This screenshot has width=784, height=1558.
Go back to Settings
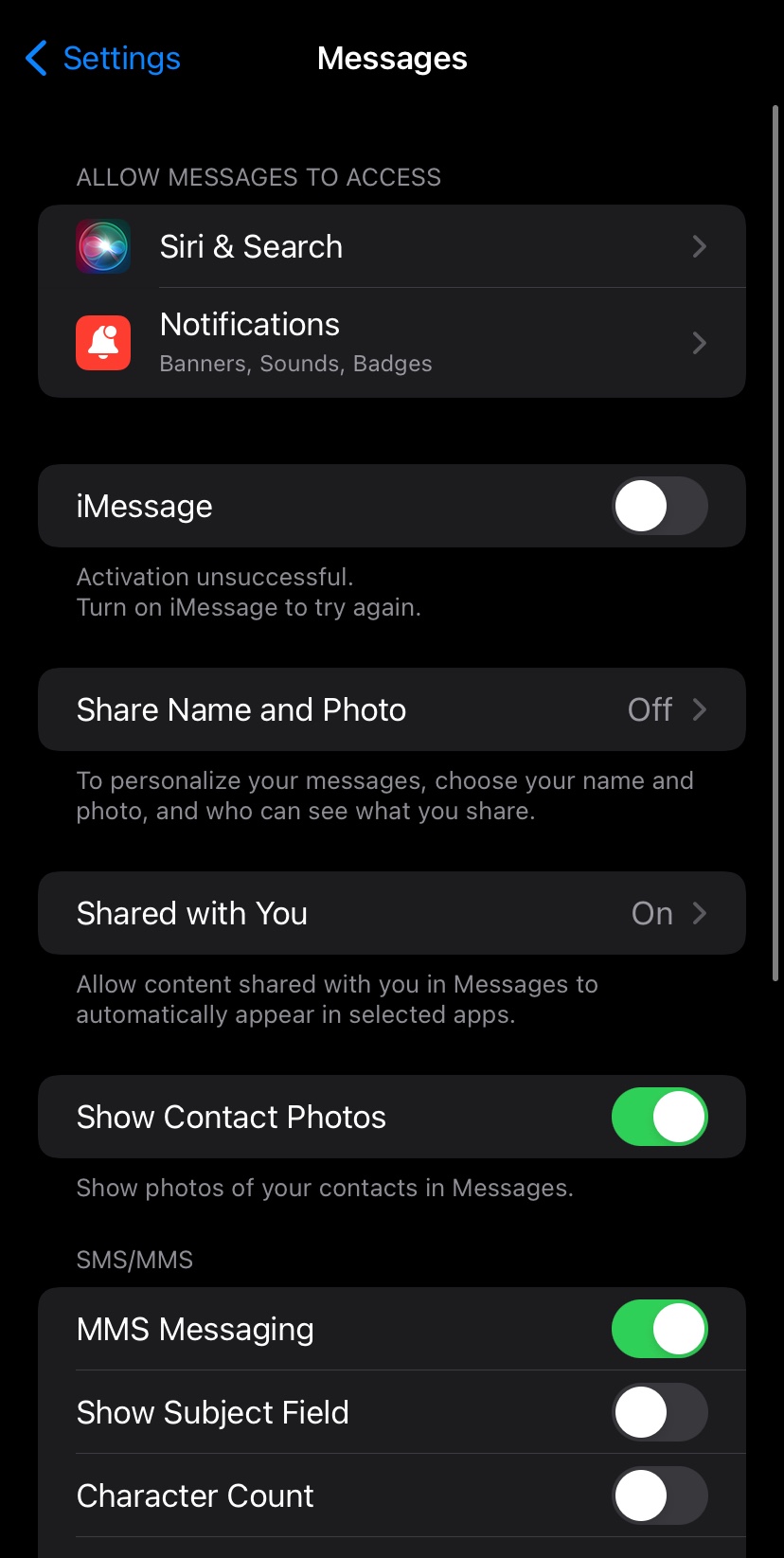pos(102,59)
